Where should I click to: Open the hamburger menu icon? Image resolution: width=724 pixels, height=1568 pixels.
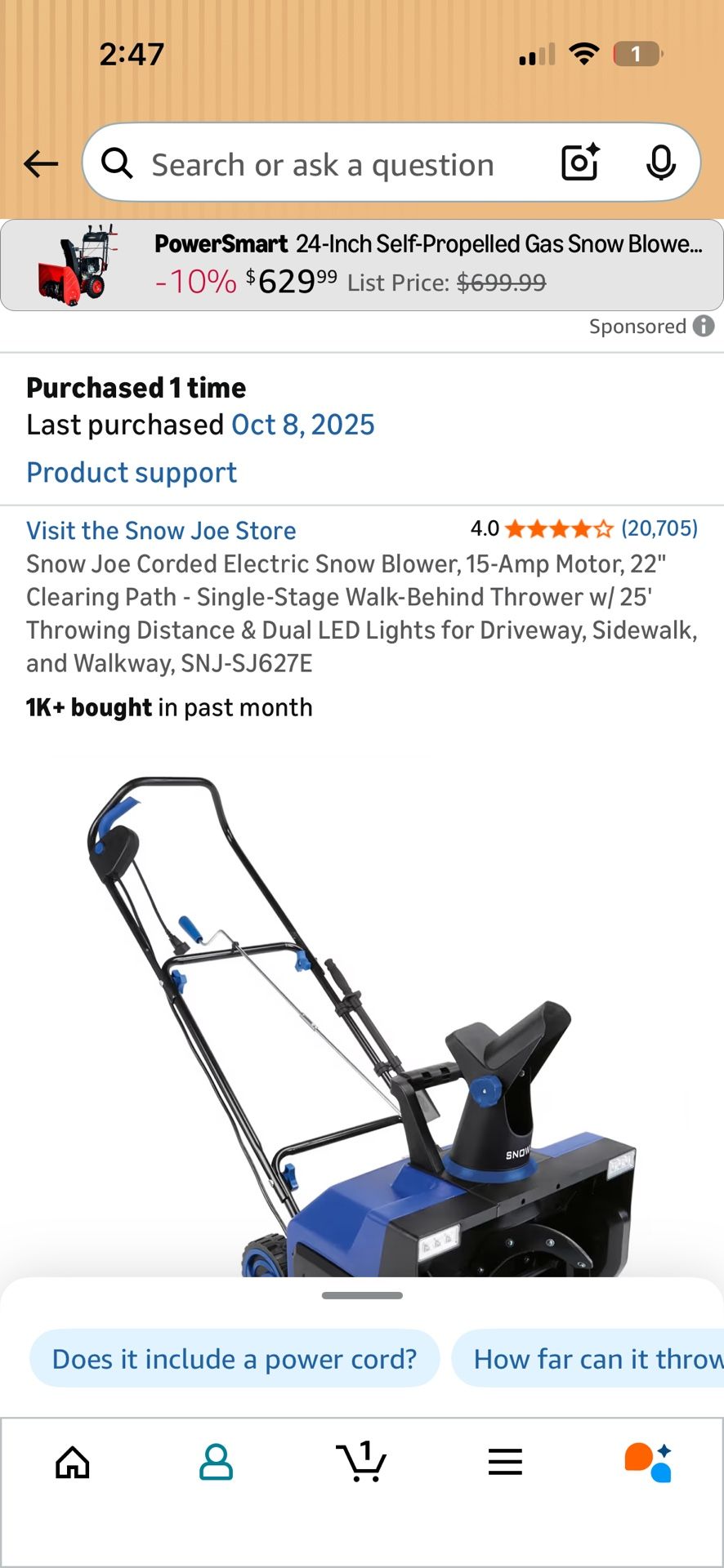click(x=505, y=1462)
